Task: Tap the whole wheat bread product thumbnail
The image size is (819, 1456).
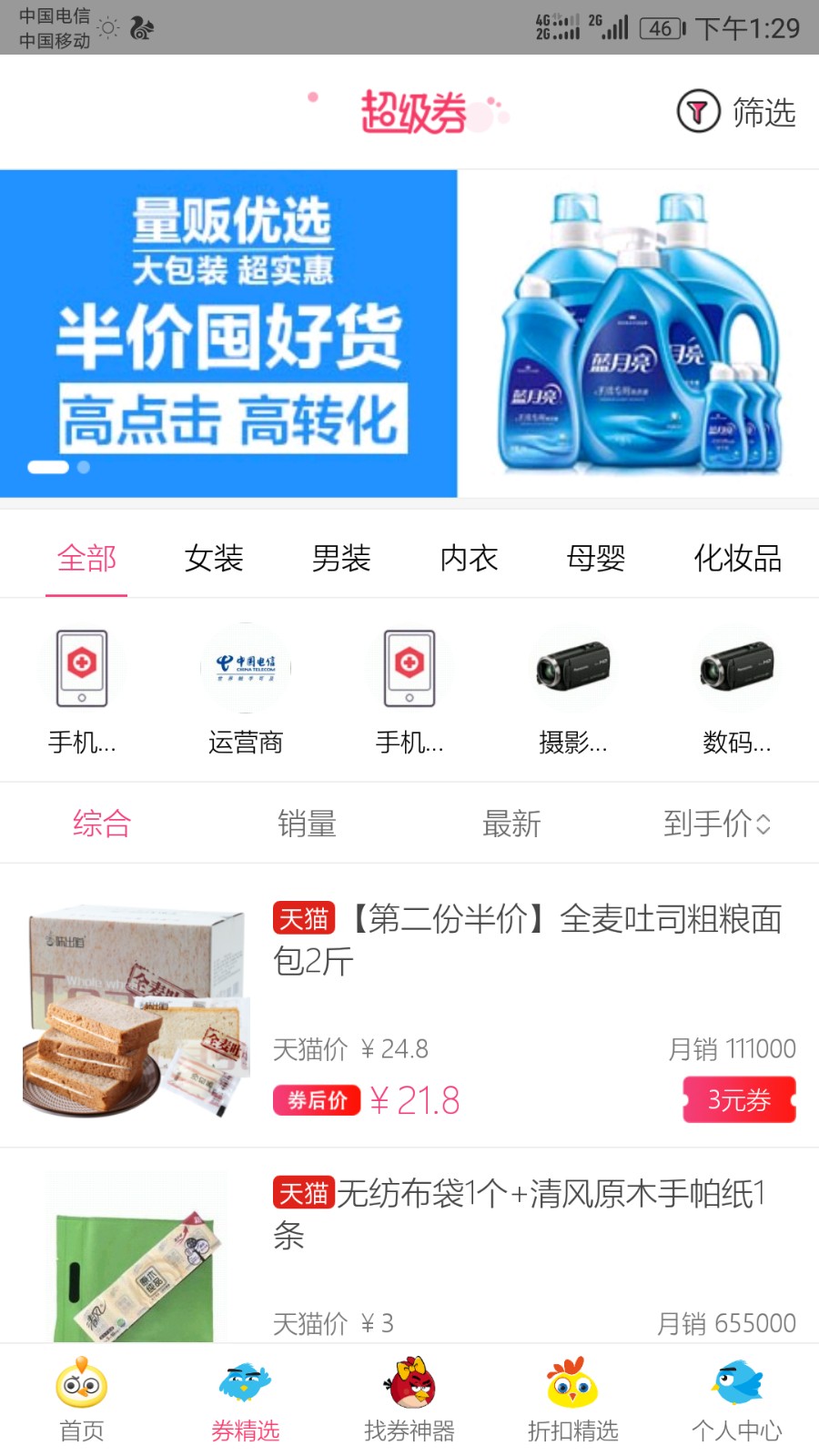Action: coord(135,1010)
